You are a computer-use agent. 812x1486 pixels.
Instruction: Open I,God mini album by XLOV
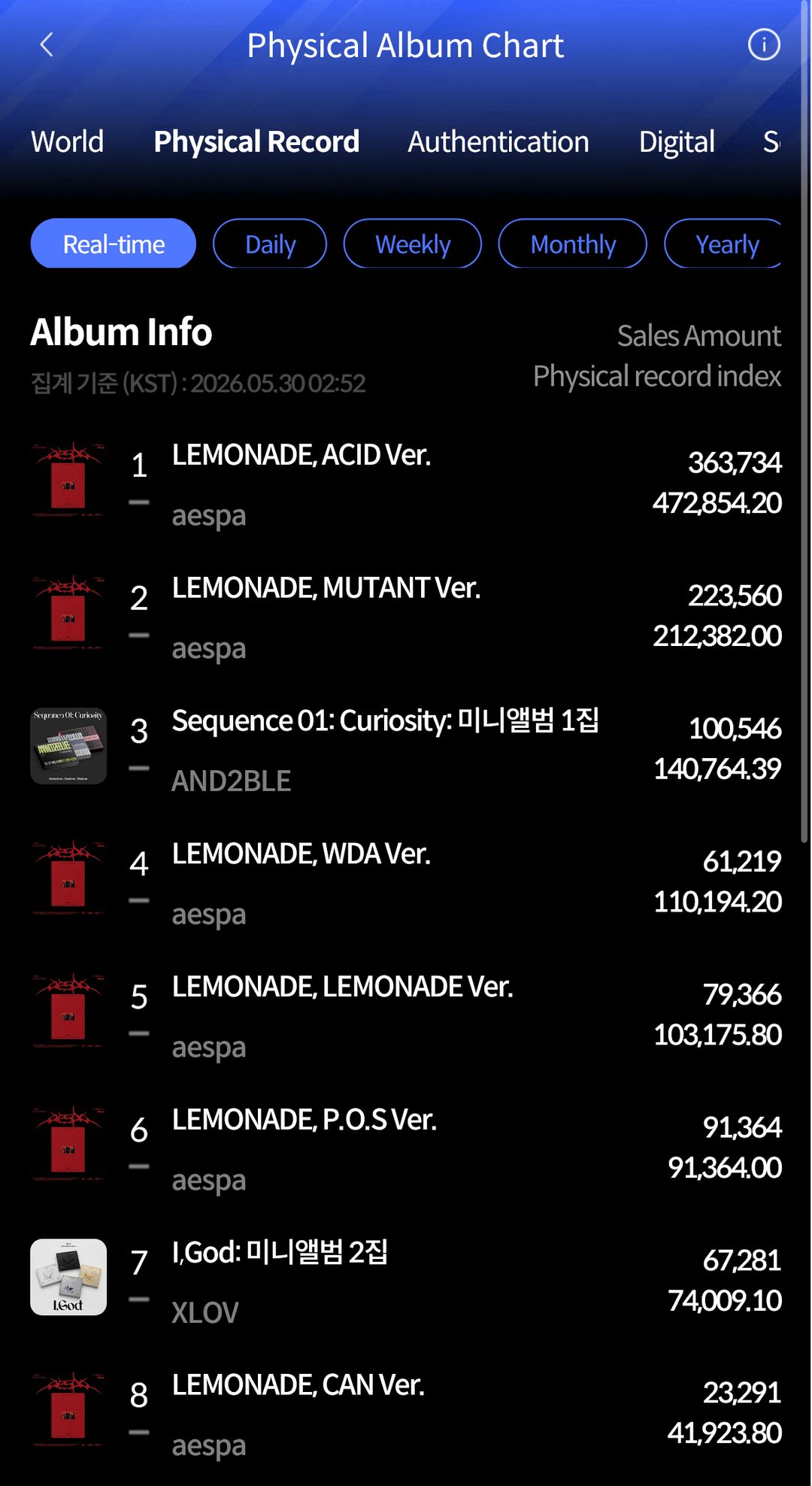(x=406, y=1281)
